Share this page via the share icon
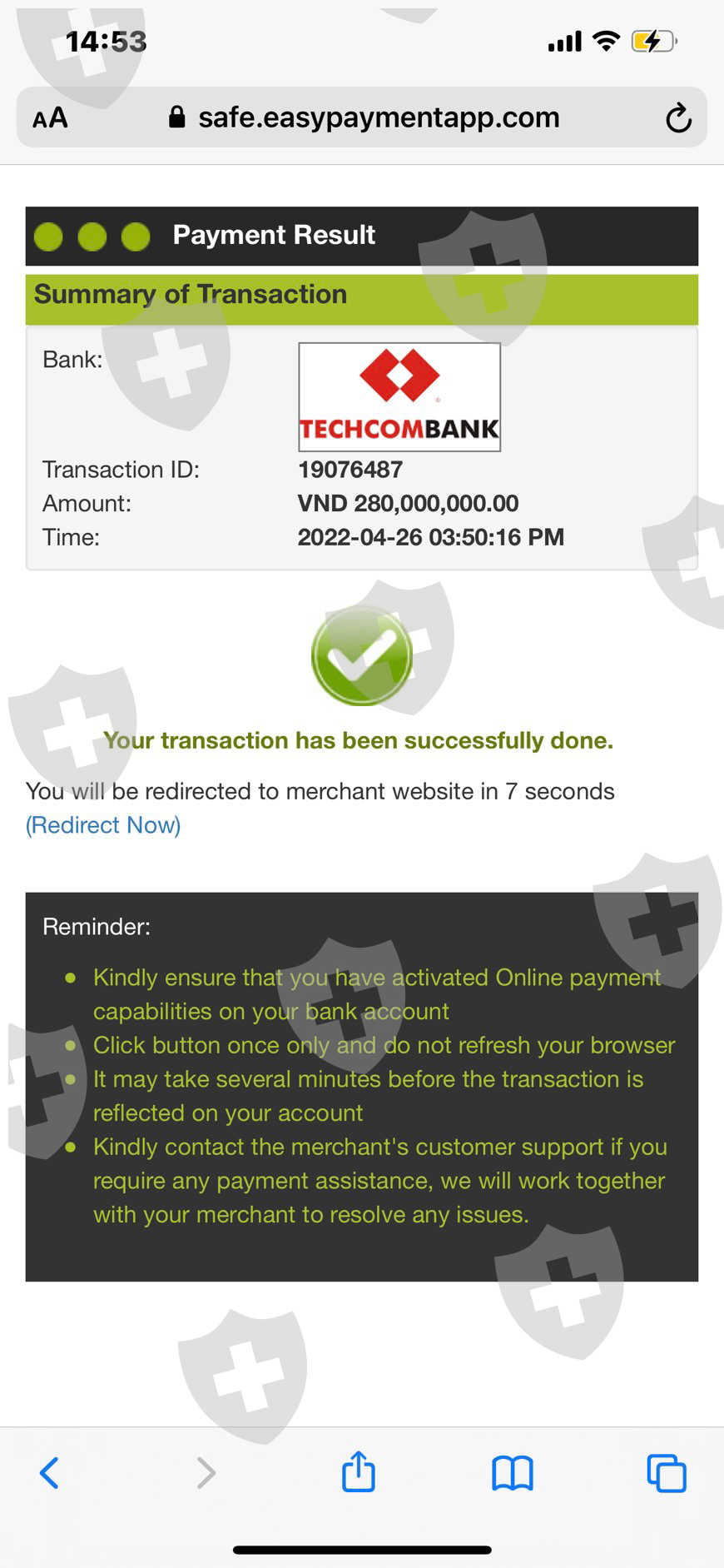The width and height of the screenshot is (724, 1568). (x=359, y=1471)
